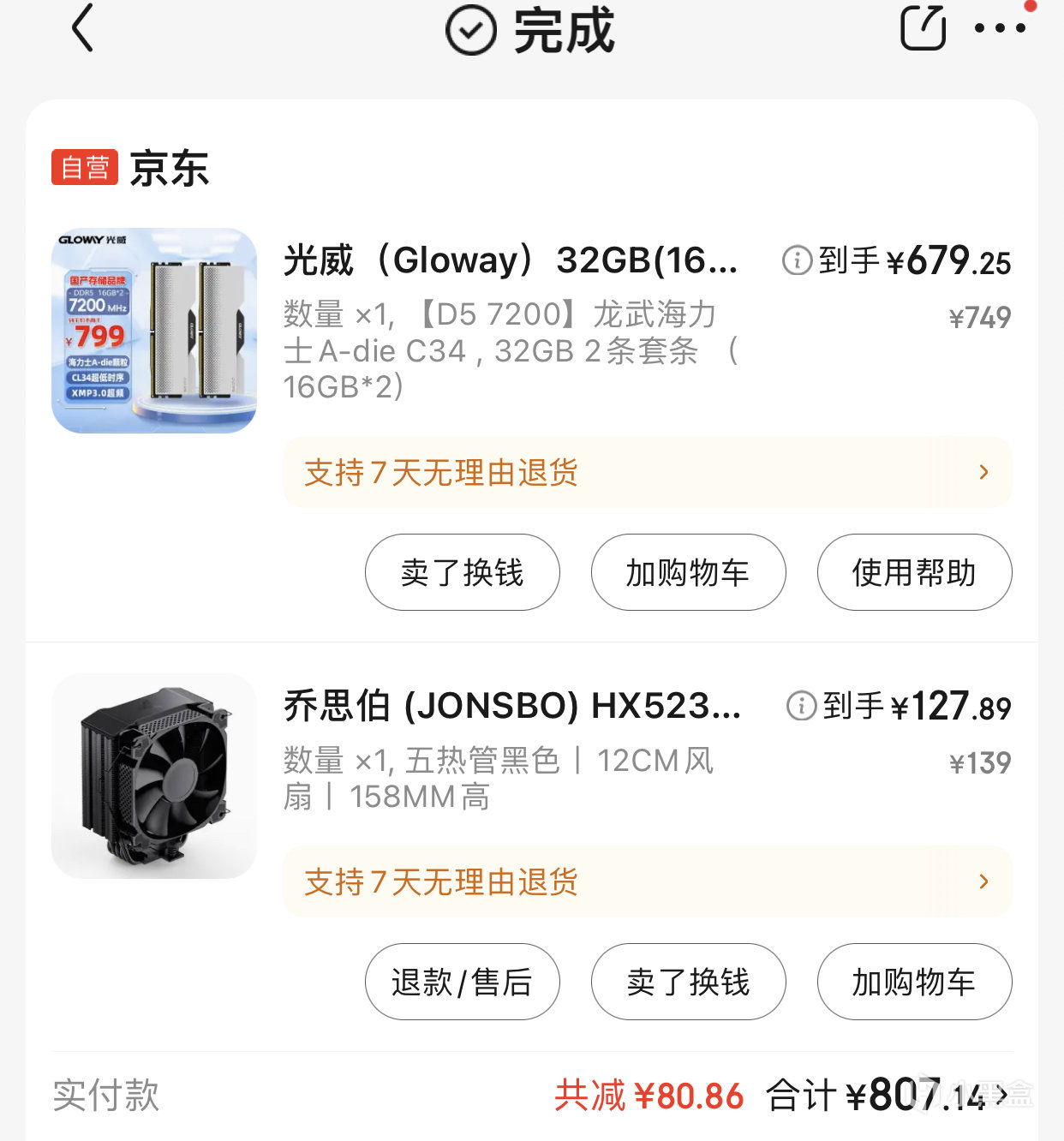Go back using the top-left arrow
The image size is (1064, 1141).
tap(82, 29)
